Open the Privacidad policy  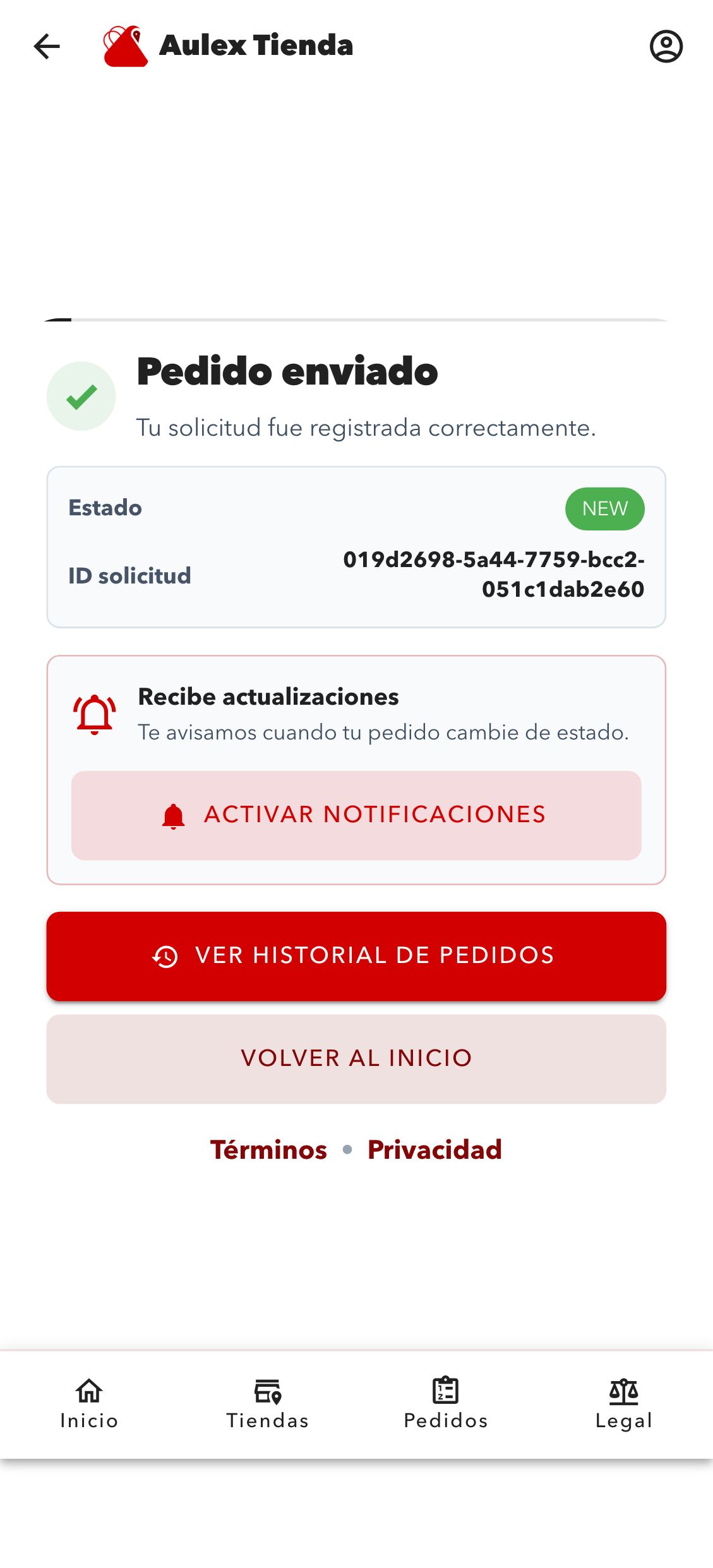pos(434,1149)
